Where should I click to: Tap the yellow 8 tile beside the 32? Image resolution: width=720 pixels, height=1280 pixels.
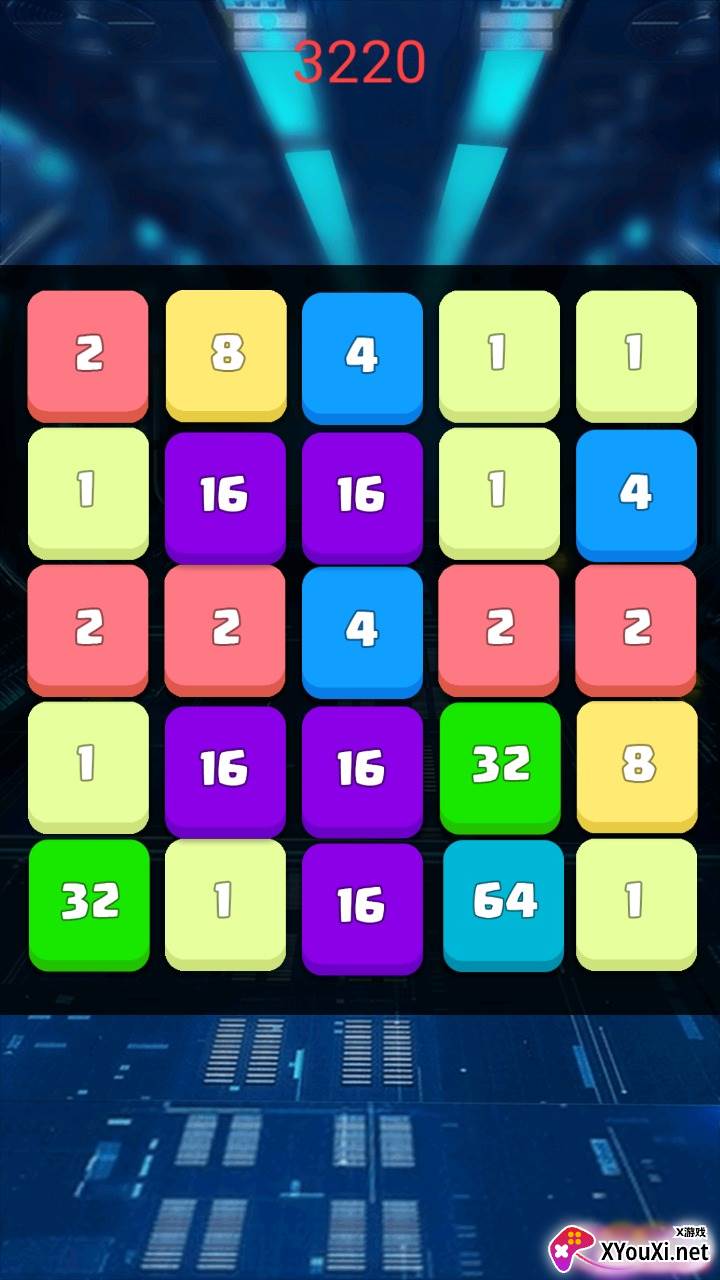(637, 767)
